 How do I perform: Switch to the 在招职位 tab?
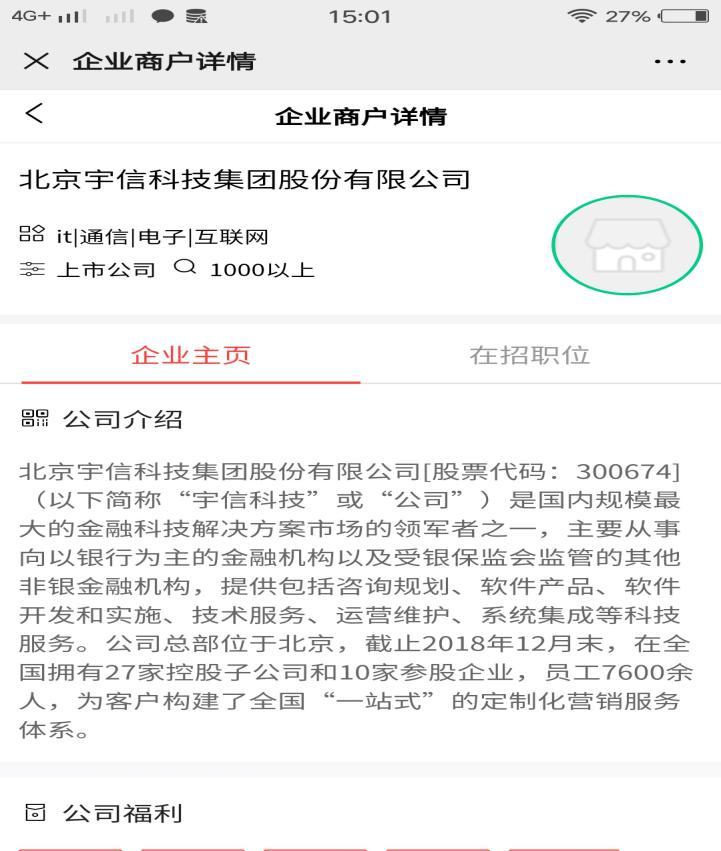tap(529, 355)
